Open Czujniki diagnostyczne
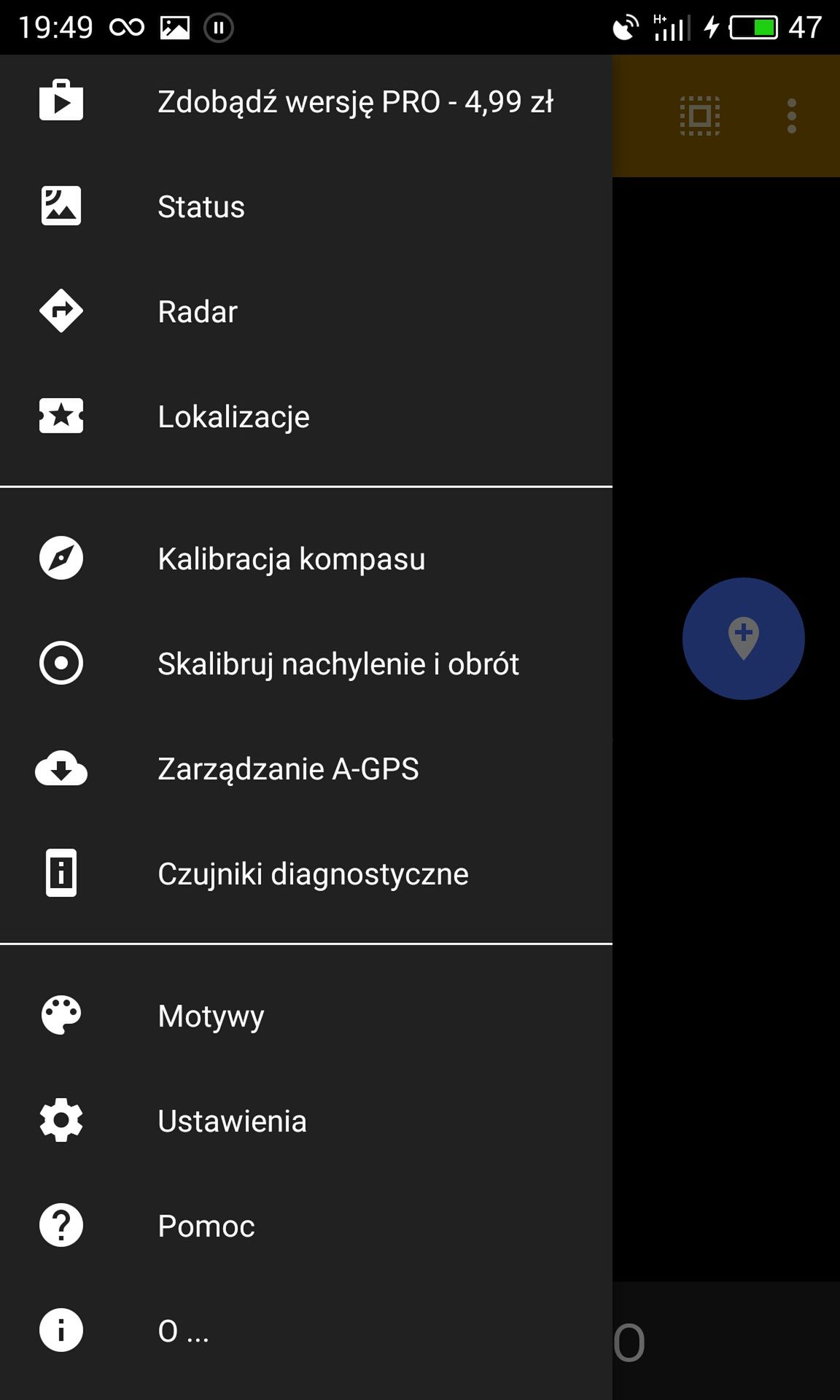The height and width of the screenshot is (1400, 840). tap(306, 874)
